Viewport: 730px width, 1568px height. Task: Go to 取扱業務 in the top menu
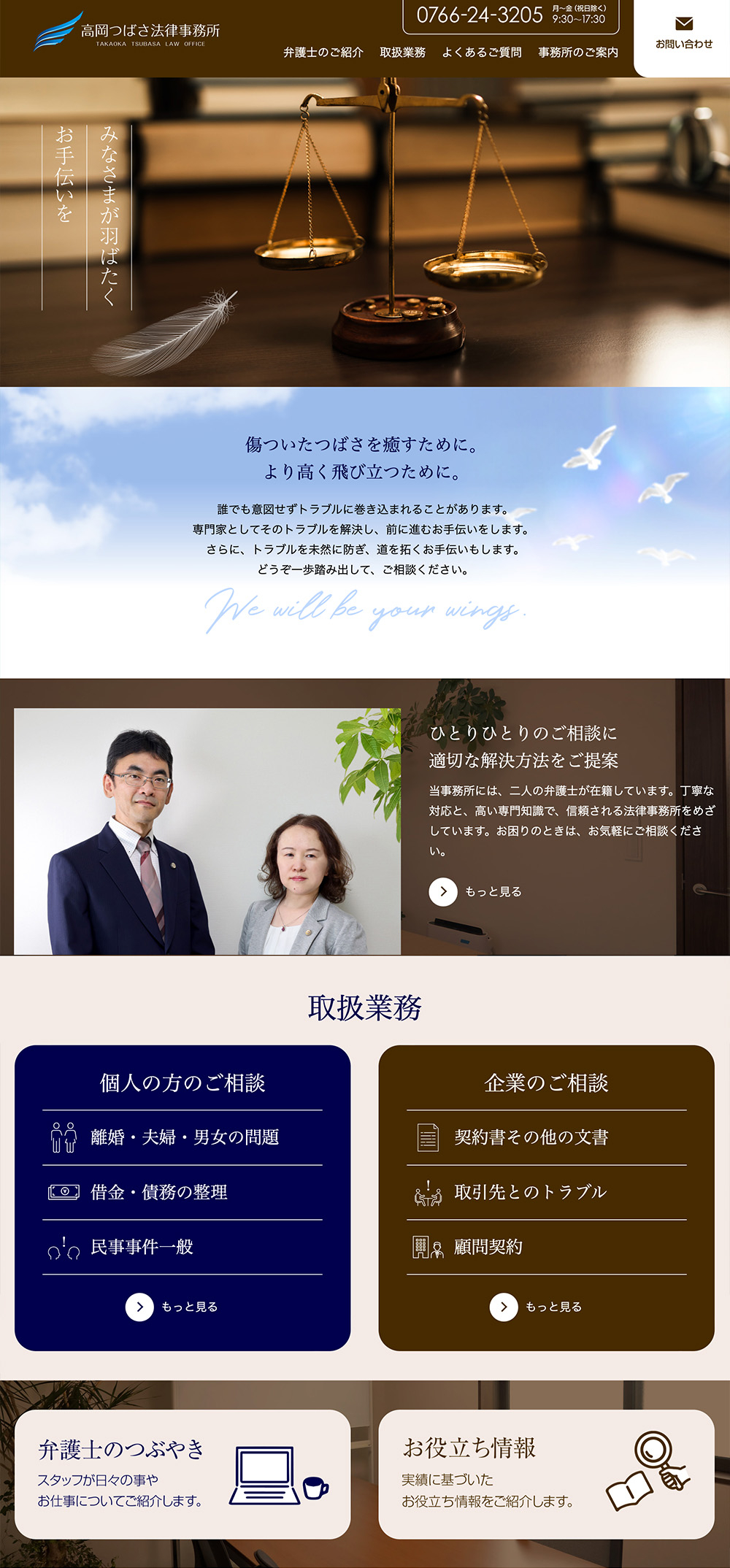coord(402,53)
